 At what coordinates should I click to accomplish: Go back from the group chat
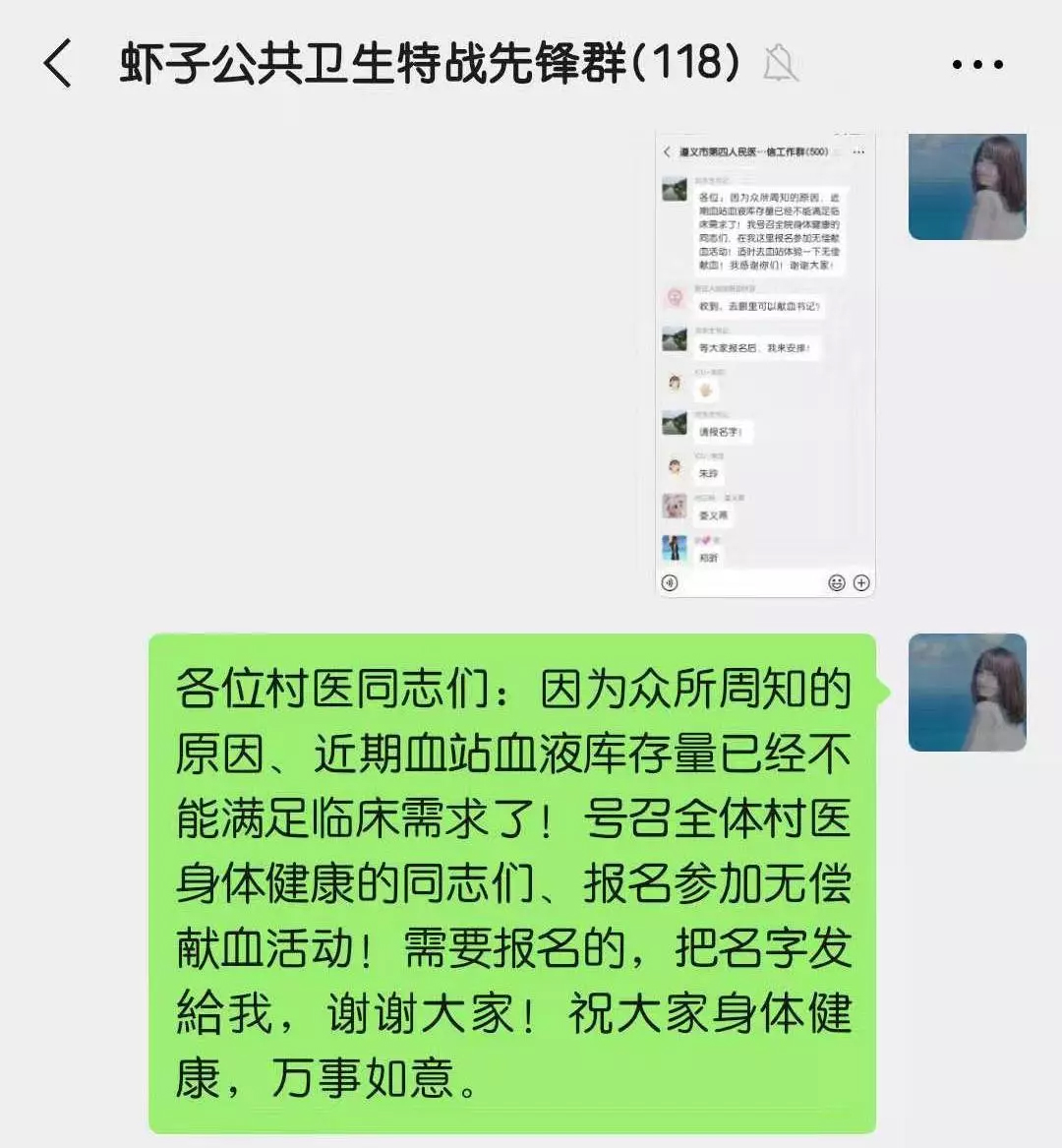tap(59, 64)
